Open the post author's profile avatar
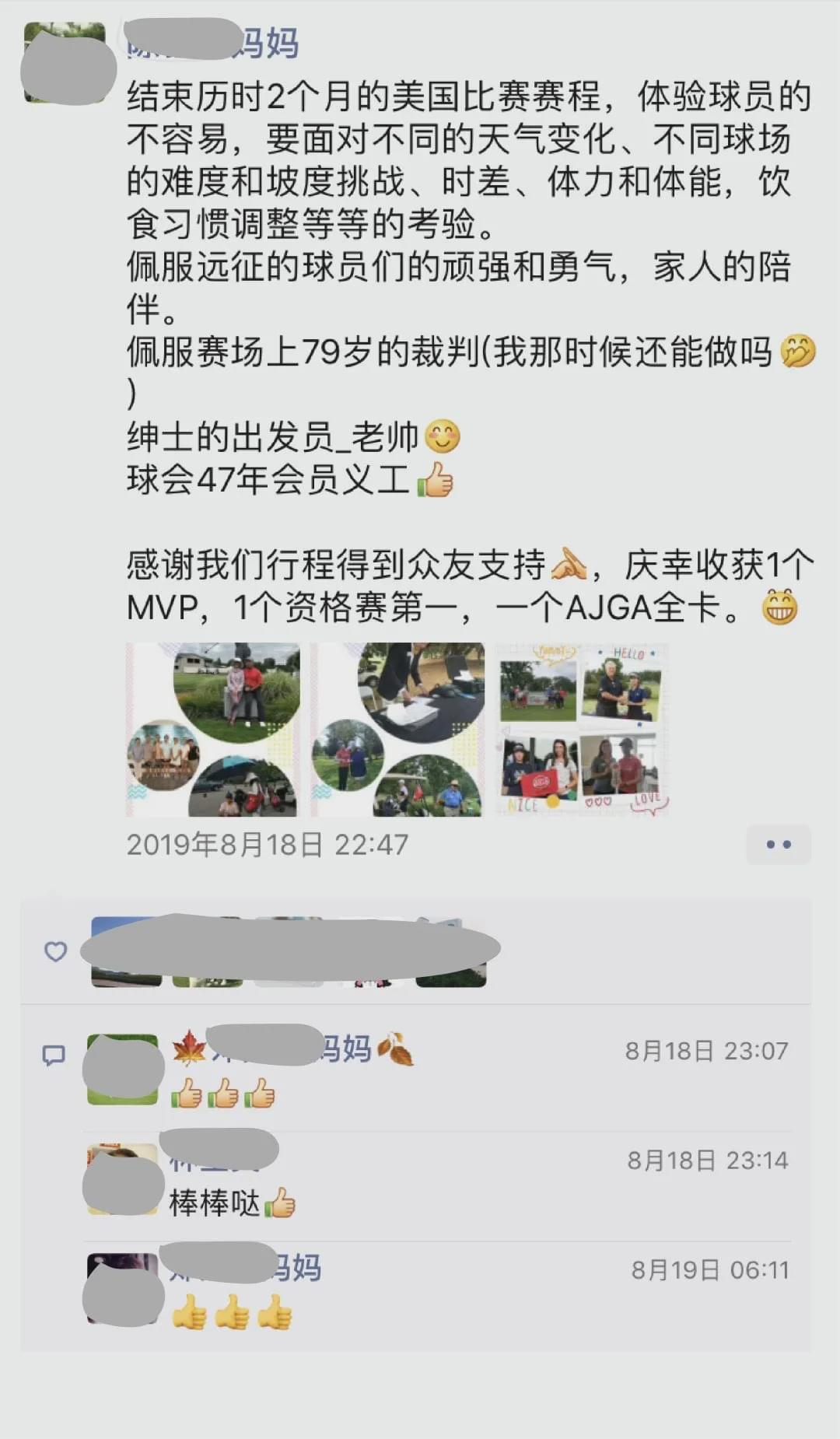The height and width of the screenshot is (1439, 840). click(65, 62)
